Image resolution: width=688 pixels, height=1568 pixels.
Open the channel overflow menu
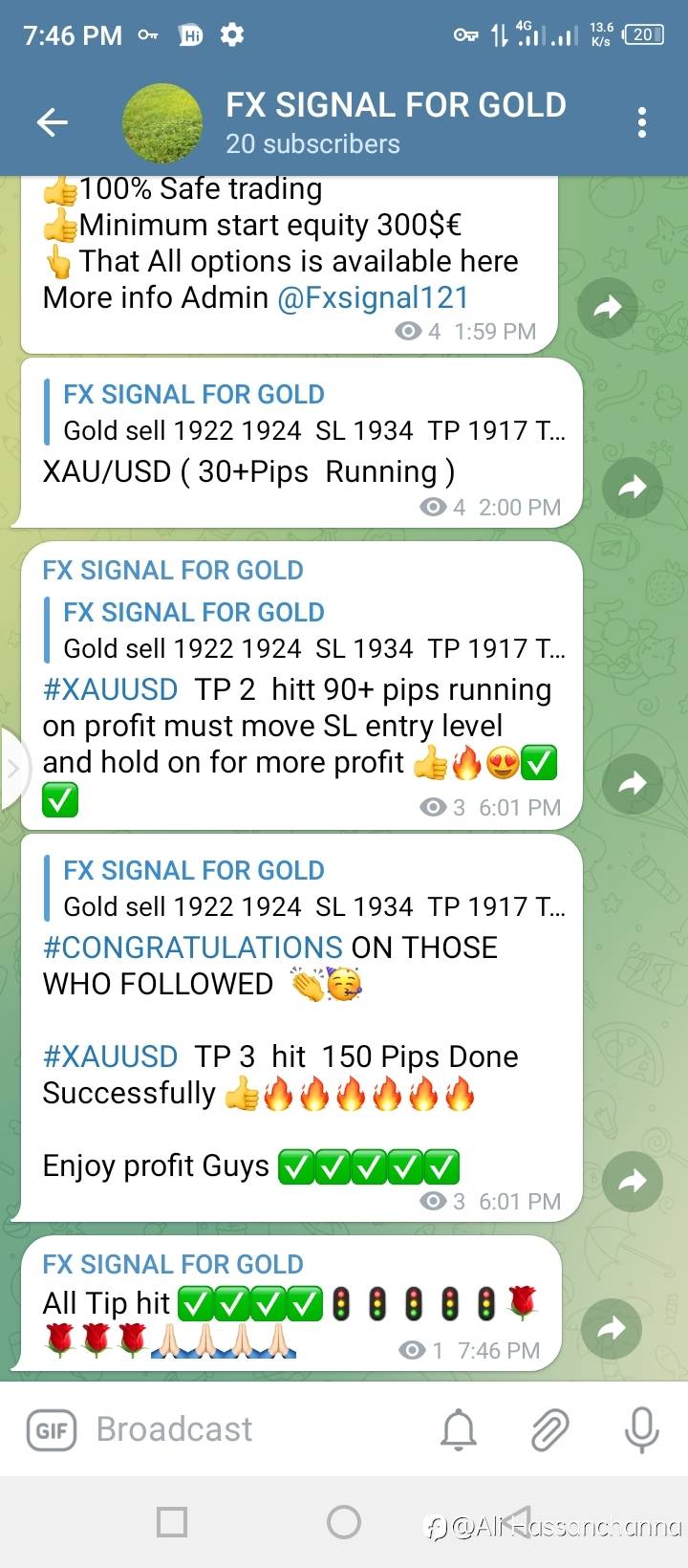pyautogui.click(x=641, y=122)
